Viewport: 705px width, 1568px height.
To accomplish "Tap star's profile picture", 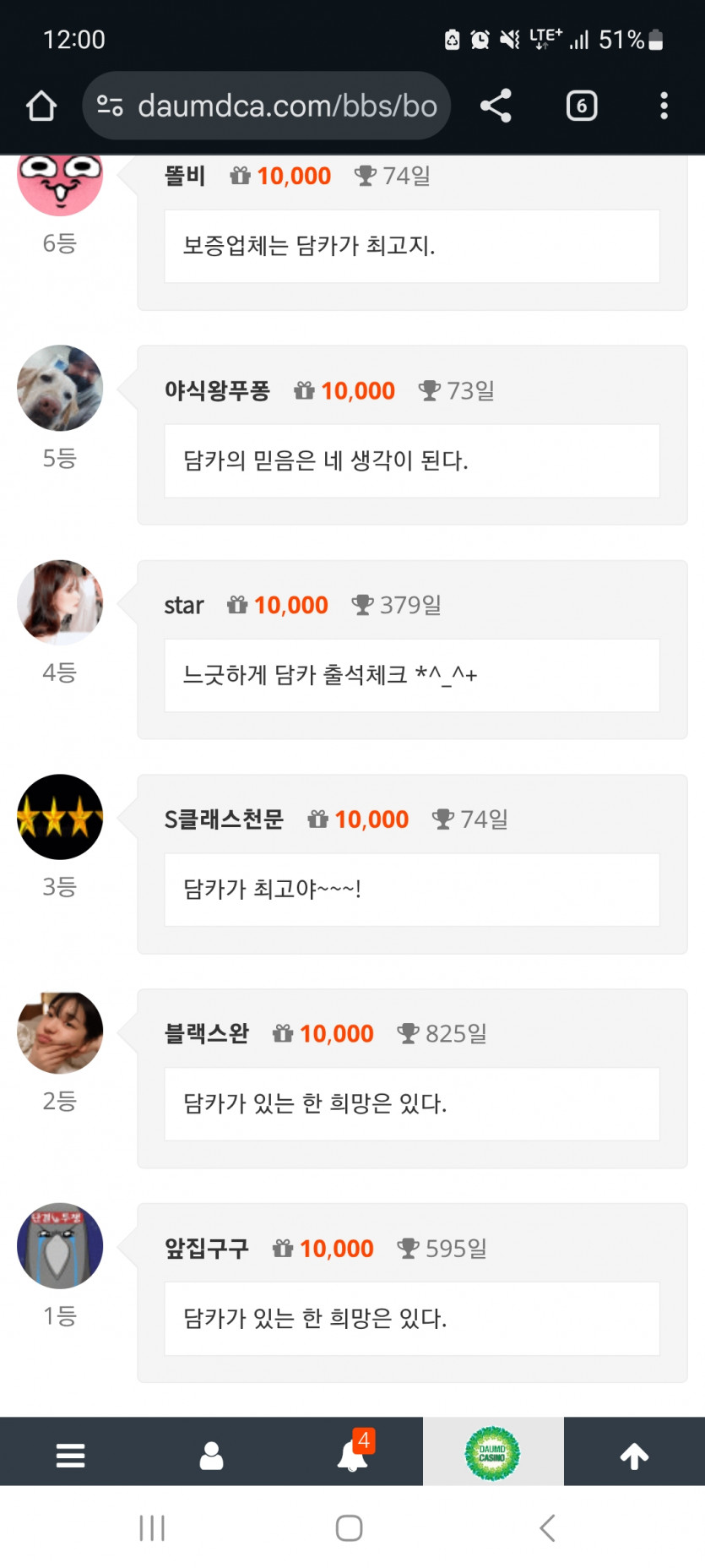I will 60,602.
